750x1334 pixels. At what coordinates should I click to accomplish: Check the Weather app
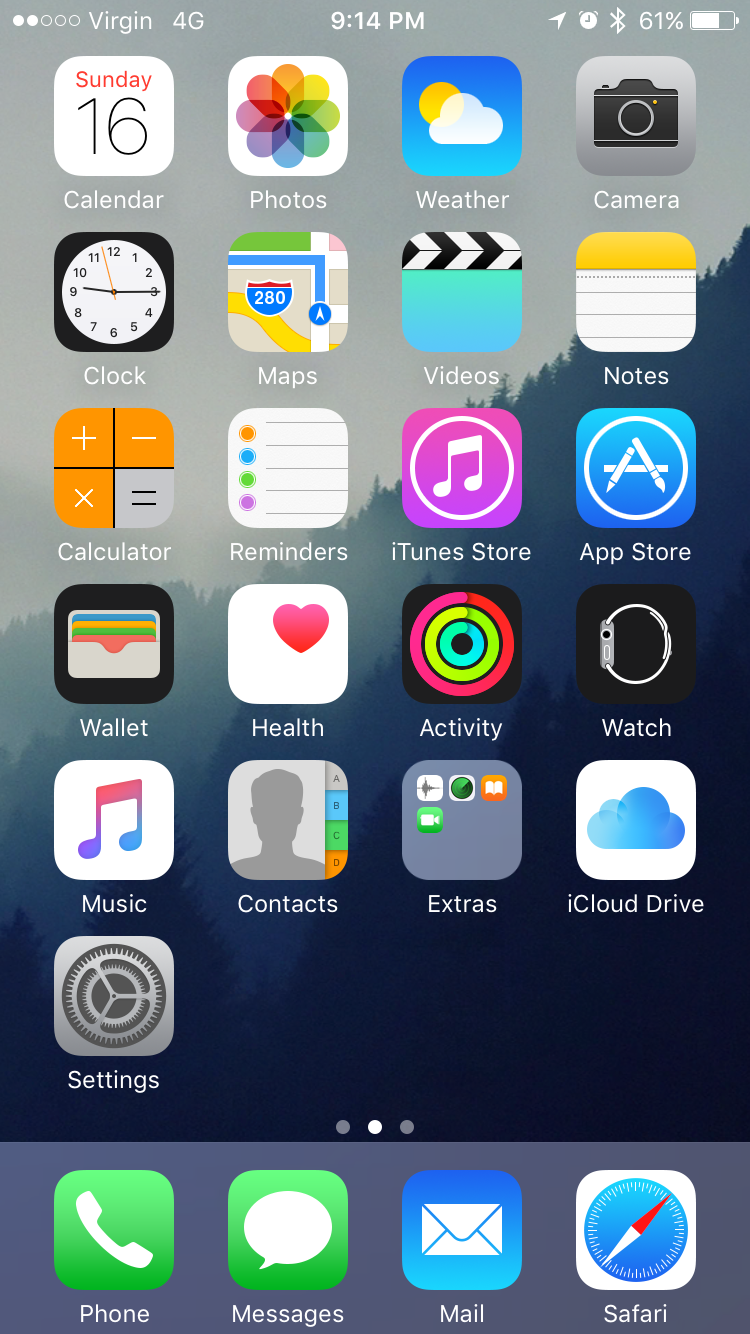click(462, 116)
